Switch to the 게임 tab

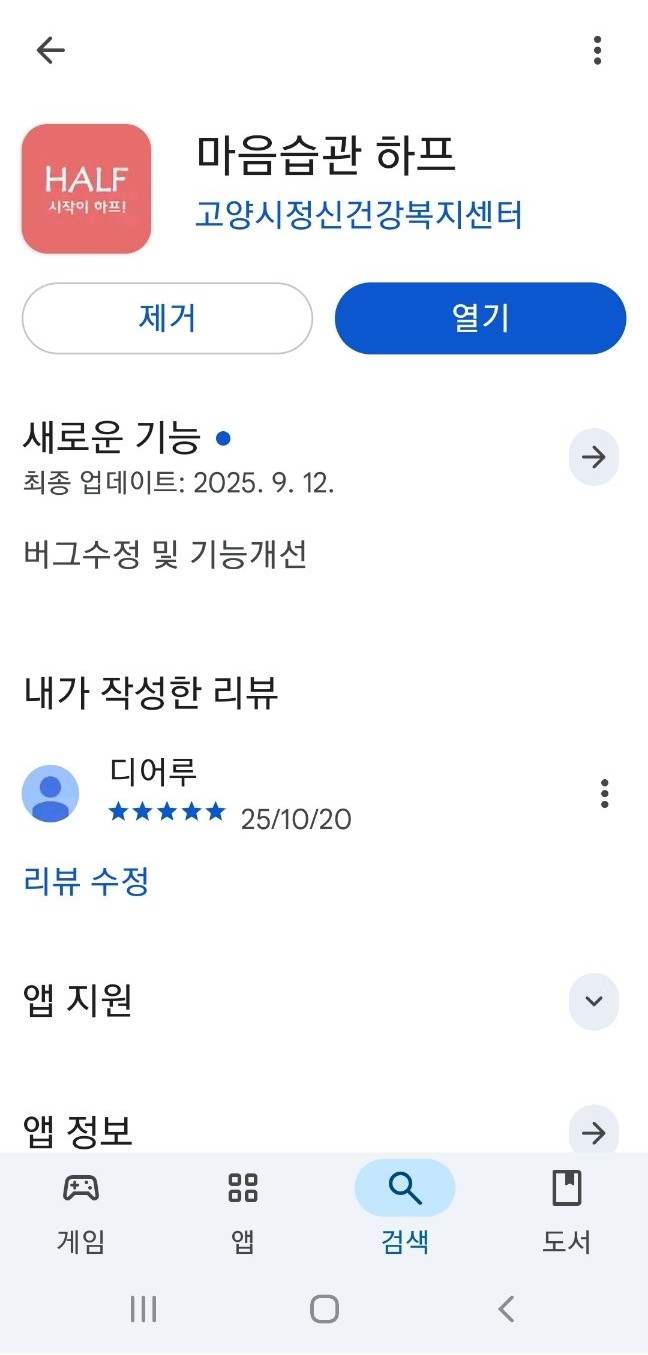[x=81, y=1210]
